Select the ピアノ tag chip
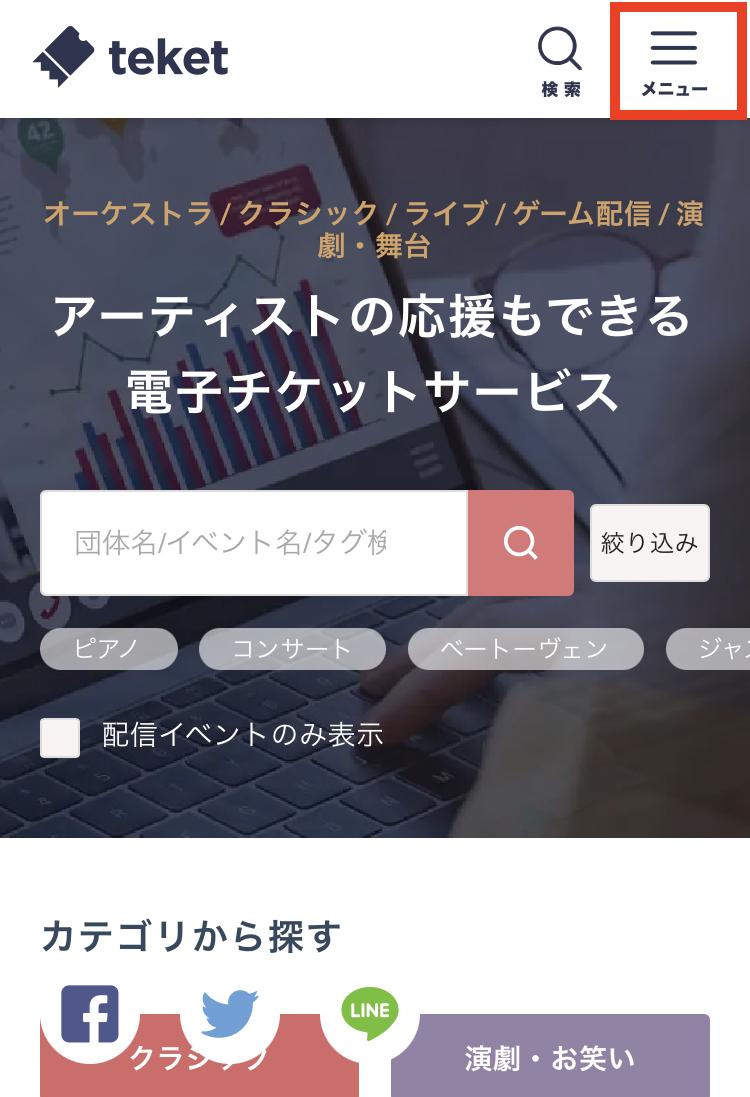750x1097 pixels. 109,649
